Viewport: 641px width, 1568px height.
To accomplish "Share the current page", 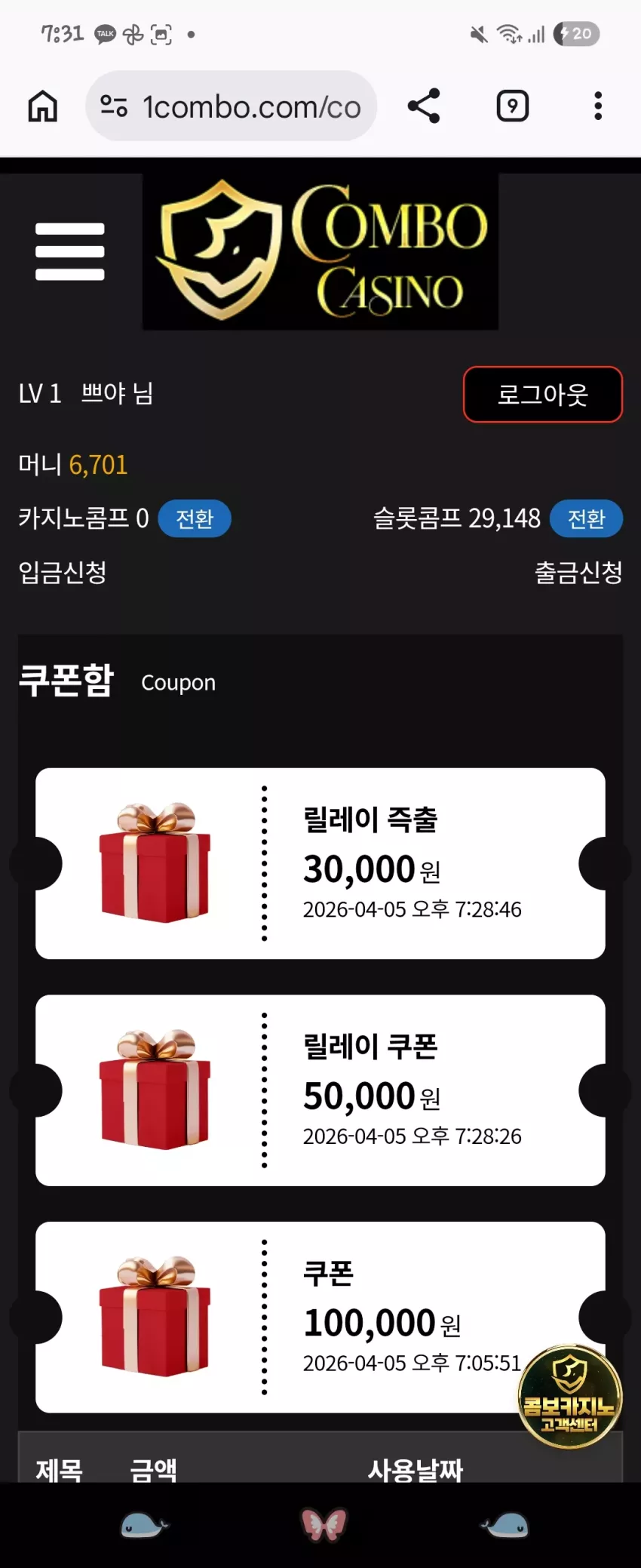I will pos(424,106).
